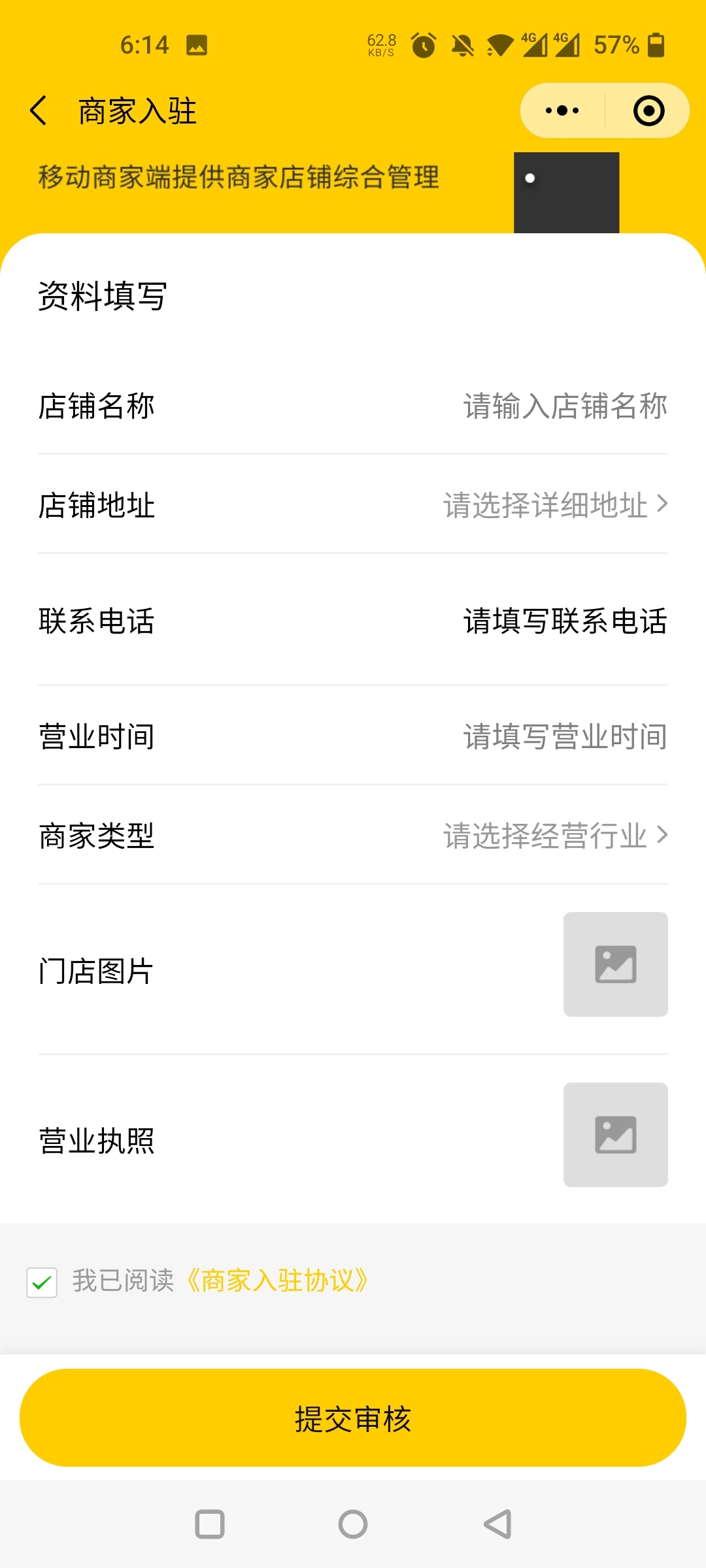Choose a business industry for 商家类型
The height and width of the screenshot is (1568, 706).
click(x=556, y=836)
